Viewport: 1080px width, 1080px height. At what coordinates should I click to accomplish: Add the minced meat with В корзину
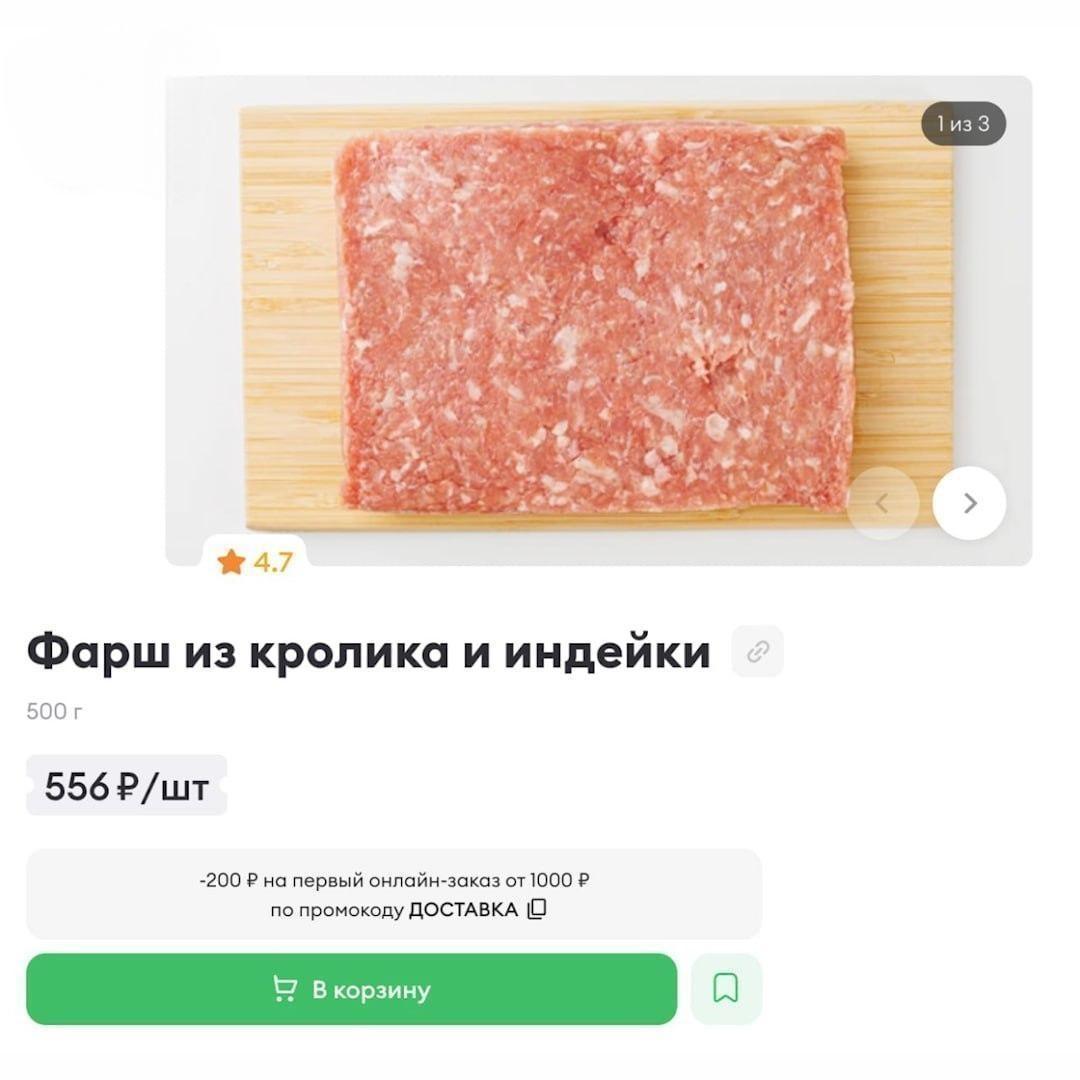click(x=351, y=989)
